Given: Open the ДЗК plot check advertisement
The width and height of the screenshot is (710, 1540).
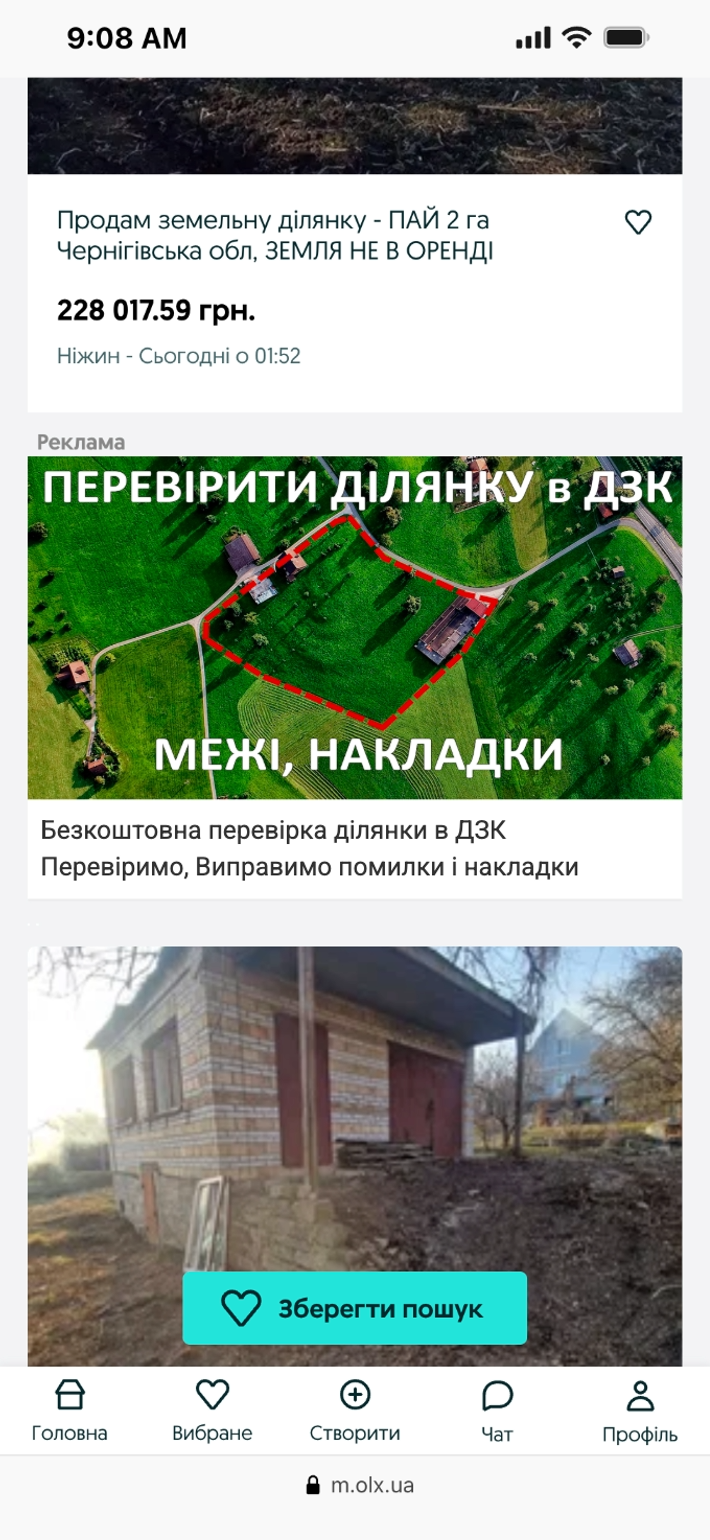Looking at the screenshot, I should pos(355,628).
